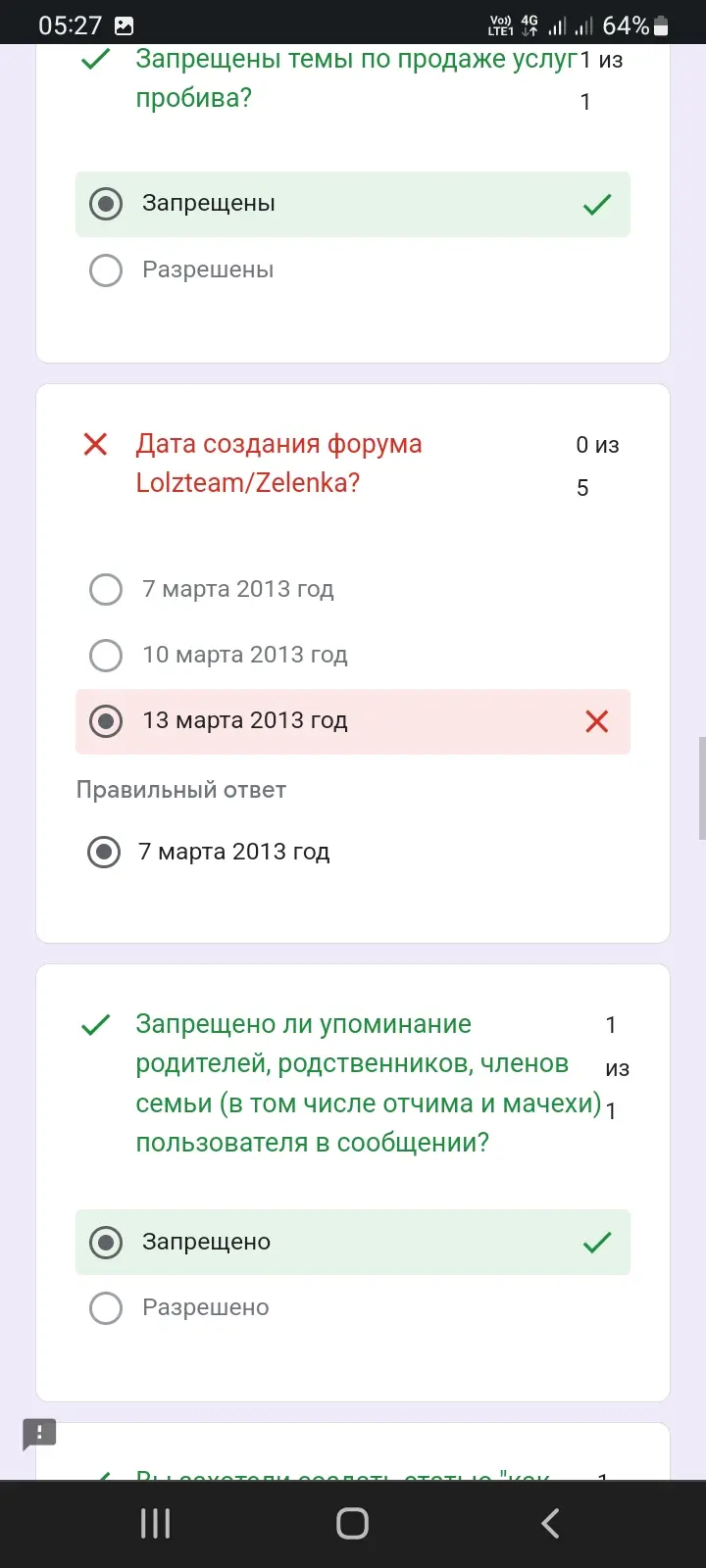Select the Разрешено radio option
Image resolution: width=706 pixels, height=1568 pixels.
[x=352, y=1307]
